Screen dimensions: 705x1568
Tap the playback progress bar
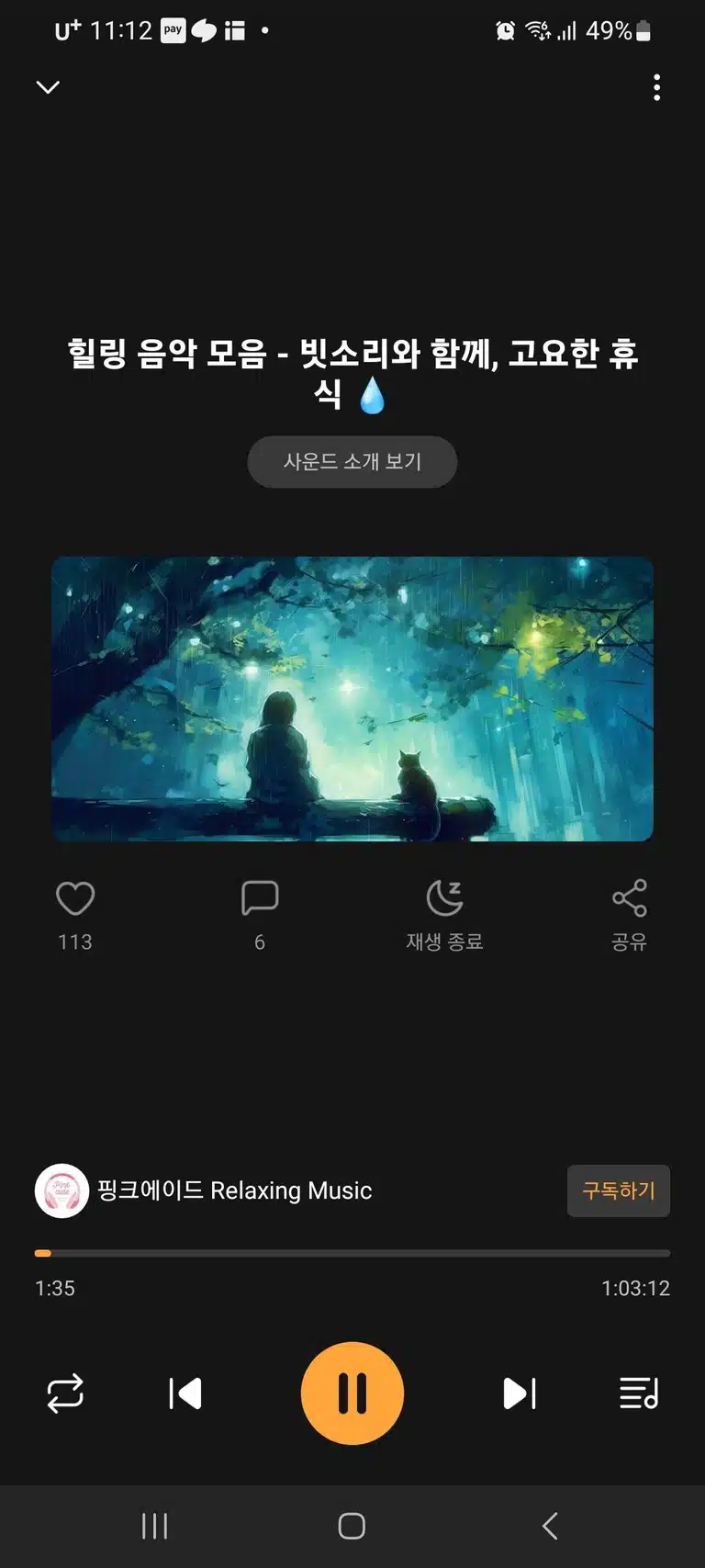point(352,1253)
